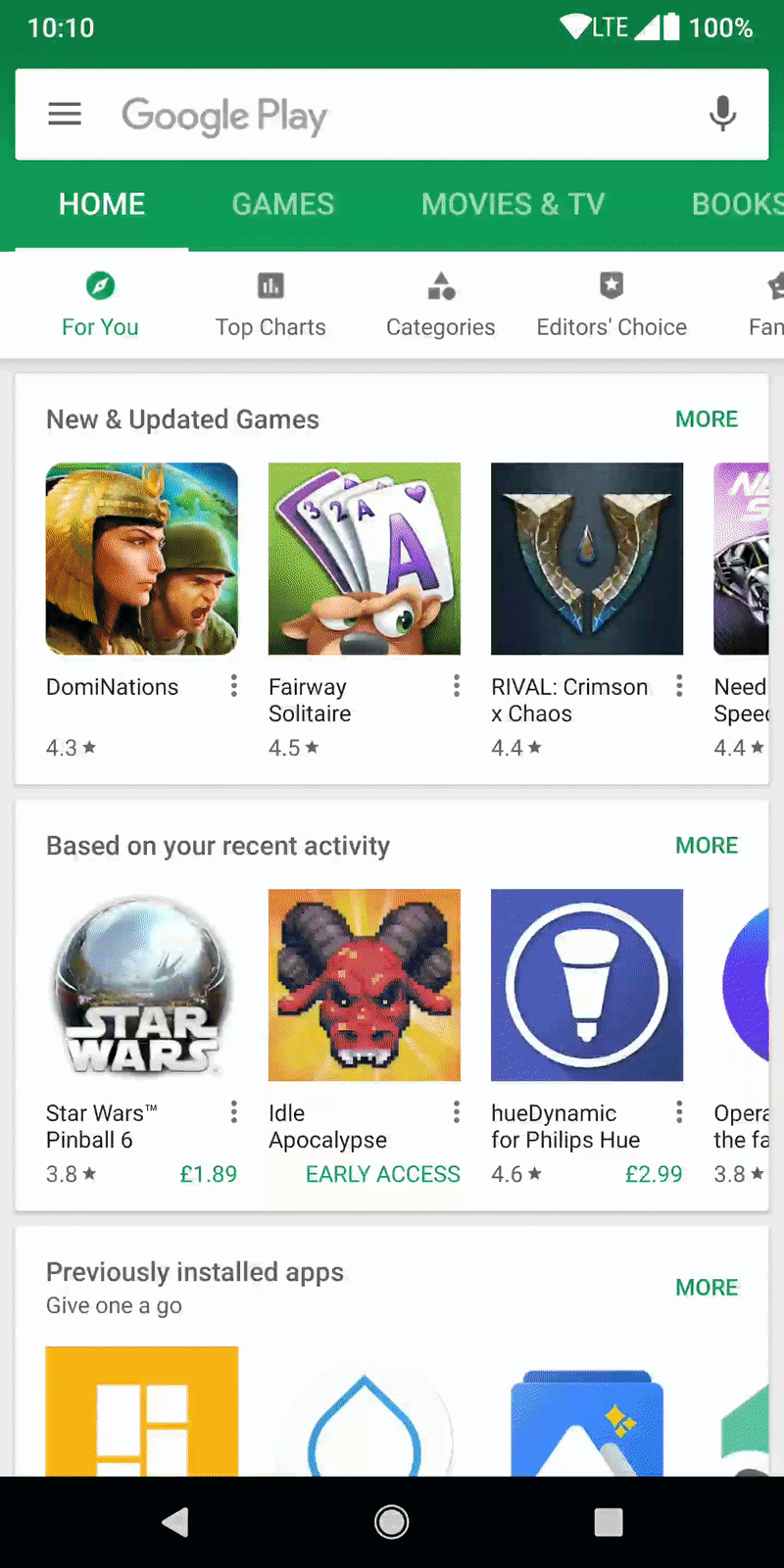The image size is (784, 1568).
Task: Open the options menu for Idle Apocalypse
Action: 457,1112
